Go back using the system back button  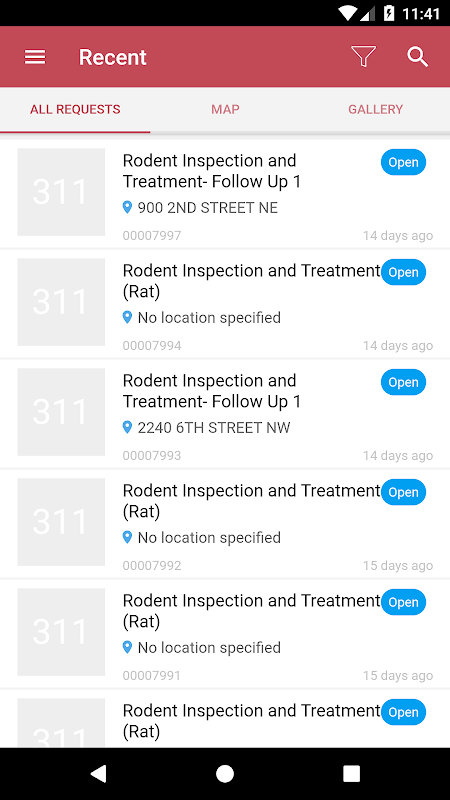pos(98,773)
